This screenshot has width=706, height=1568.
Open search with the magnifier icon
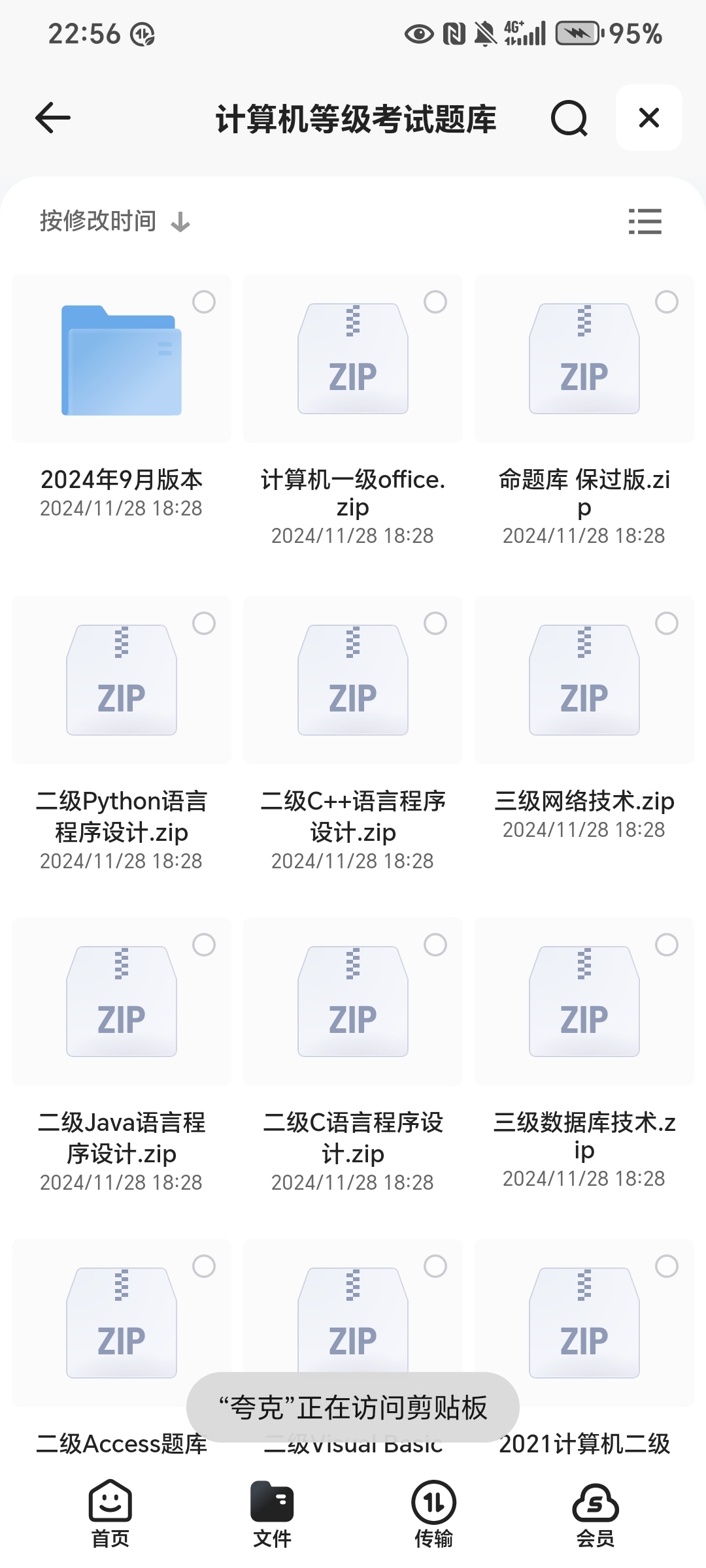pos(569,118)
